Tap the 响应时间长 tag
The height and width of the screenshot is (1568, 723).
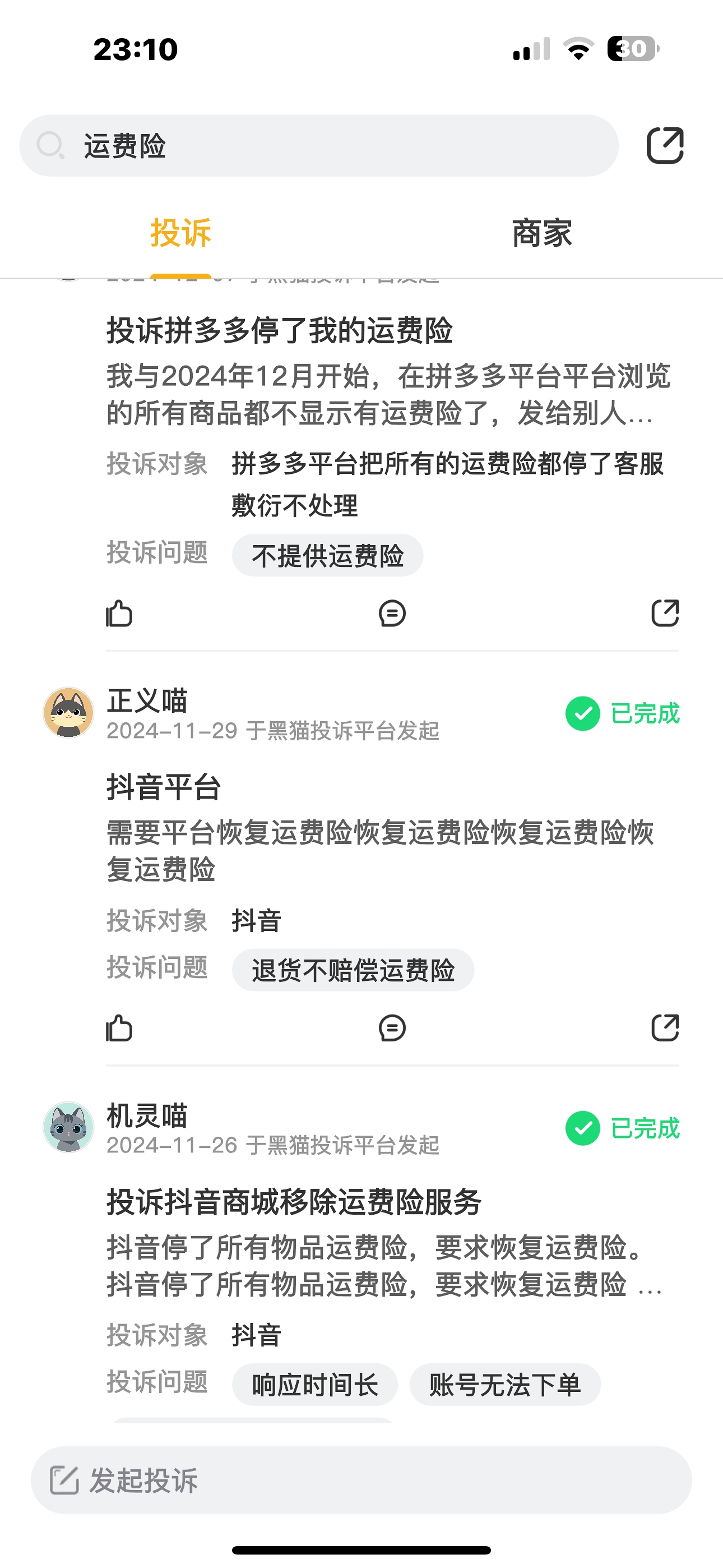[x=314, y=1385]
